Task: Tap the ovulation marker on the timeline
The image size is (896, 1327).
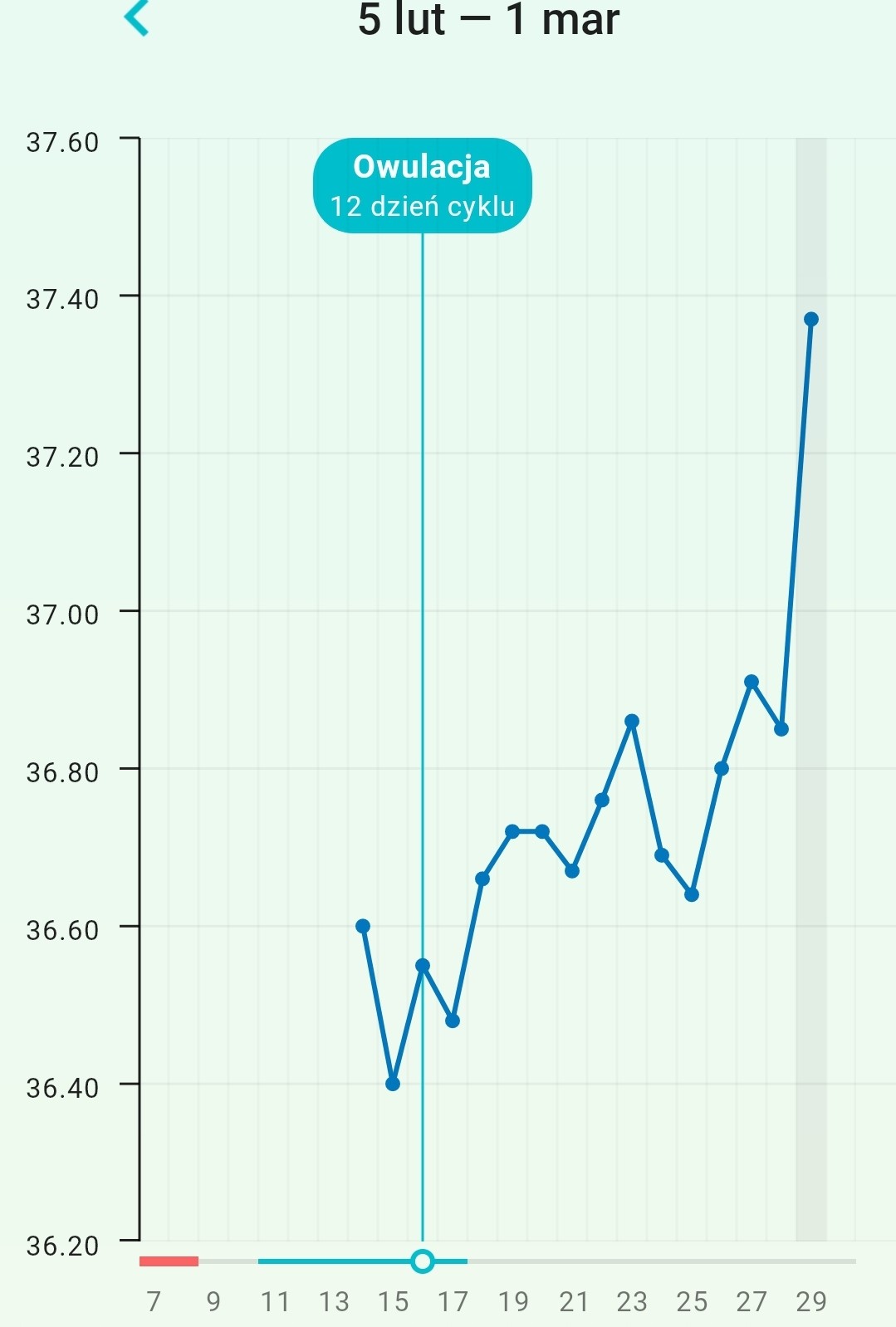Action: (x=423, y=1261)
